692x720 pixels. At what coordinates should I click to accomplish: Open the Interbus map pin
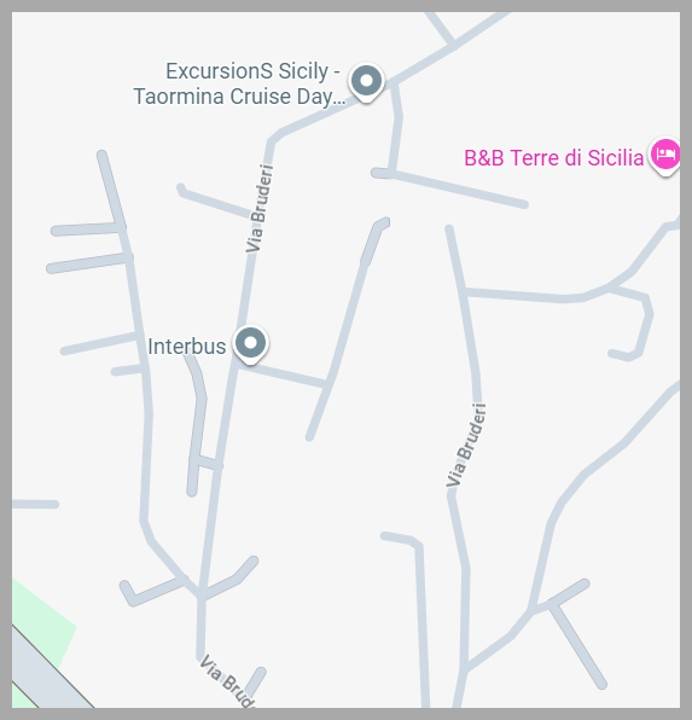250,343
